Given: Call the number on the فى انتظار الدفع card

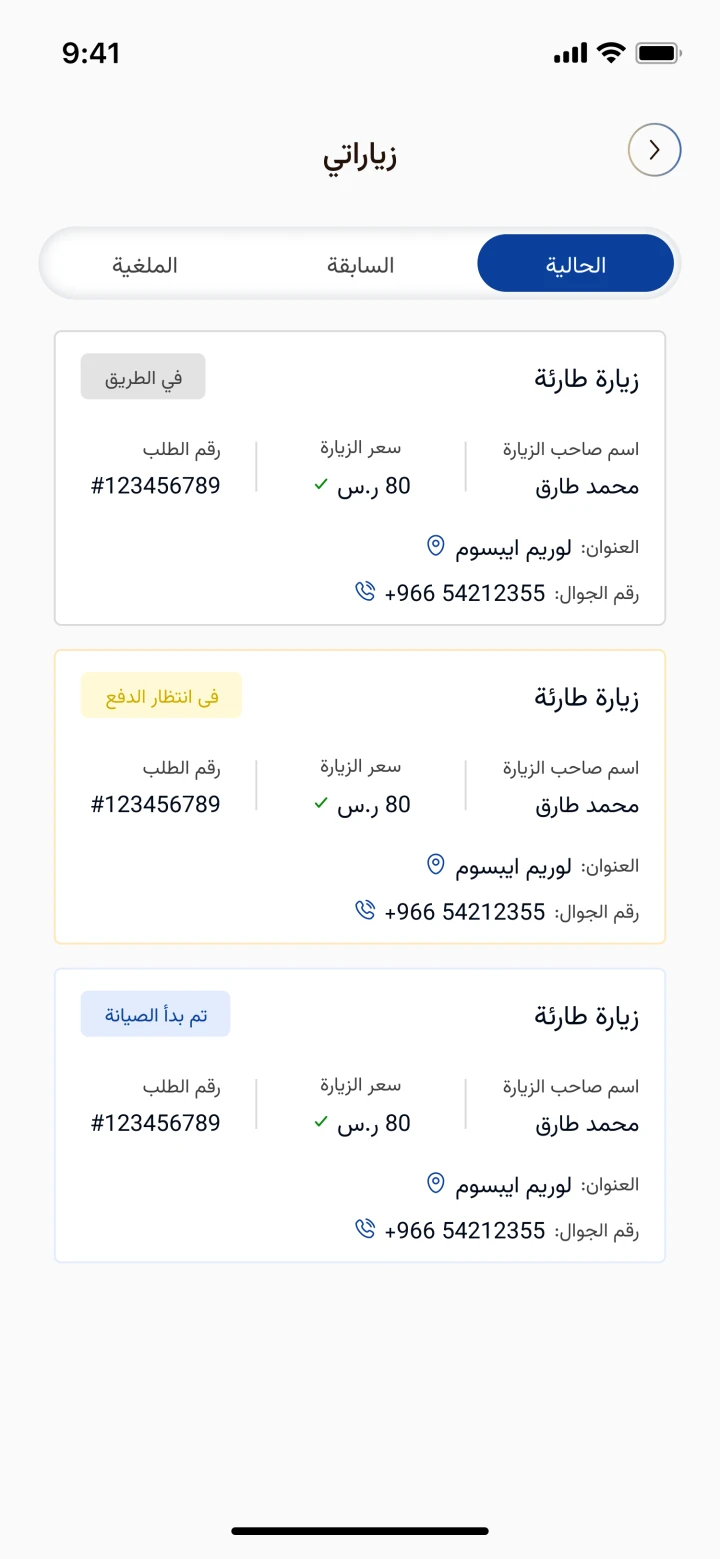Looking at the screenshot, I should click(x=365, y=910).
